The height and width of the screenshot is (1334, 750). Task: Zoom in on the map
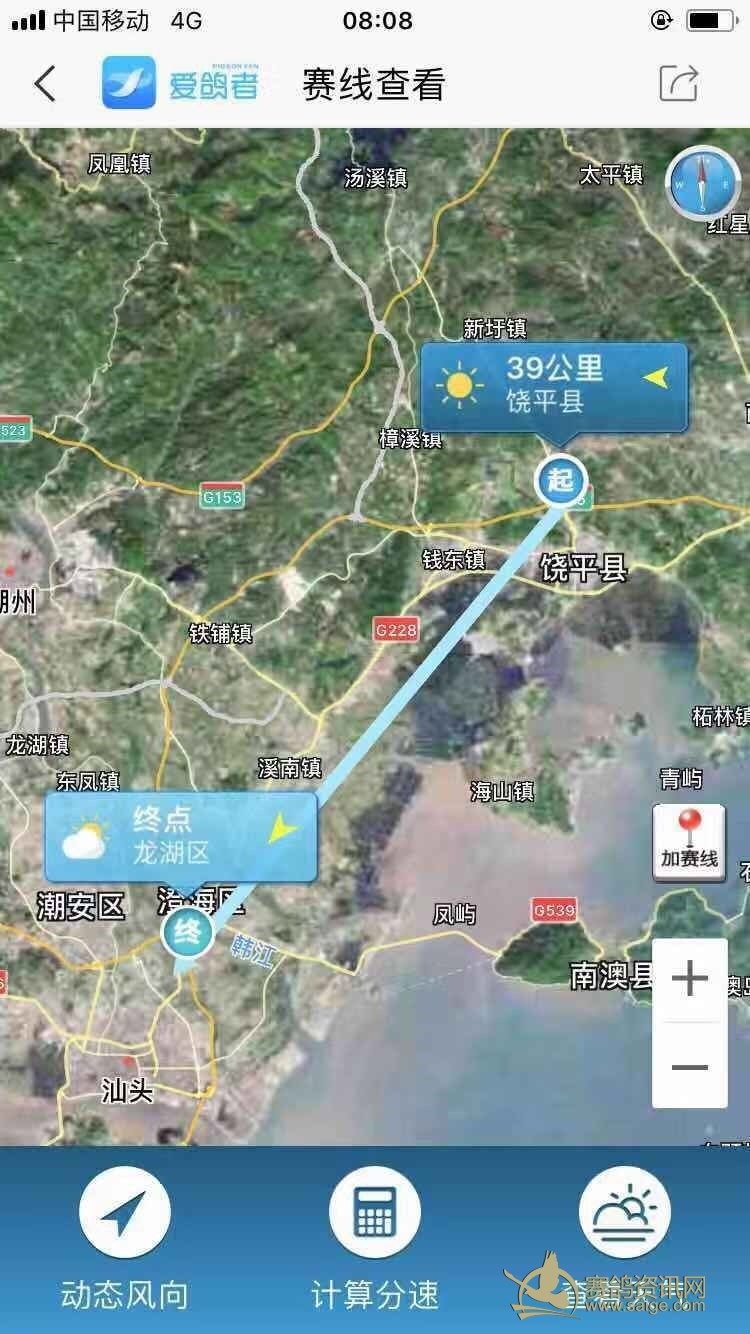(690, 979)
